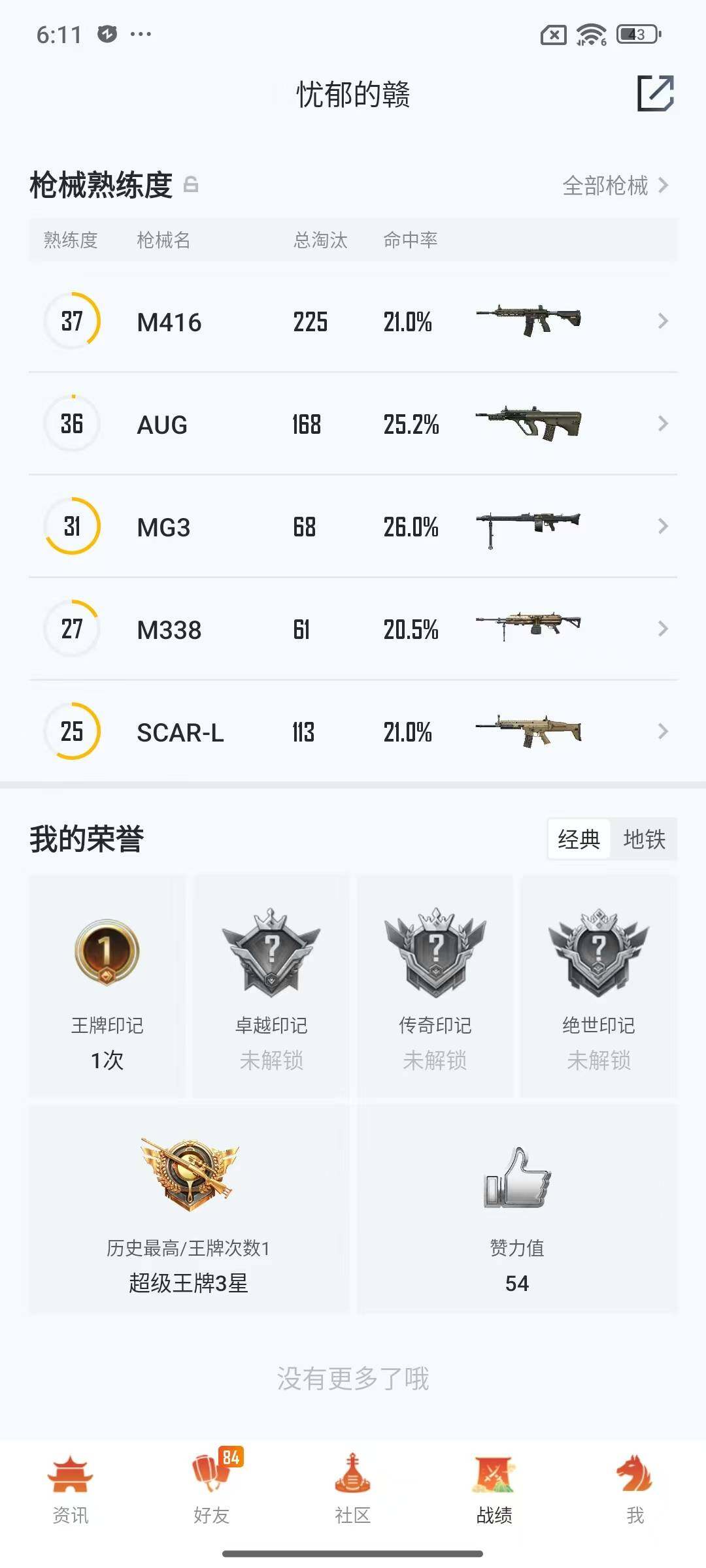Viewport: 706px width, 1568px height.
Task: Switch honors view back to 经典
Action: click(x=579, y=840)
